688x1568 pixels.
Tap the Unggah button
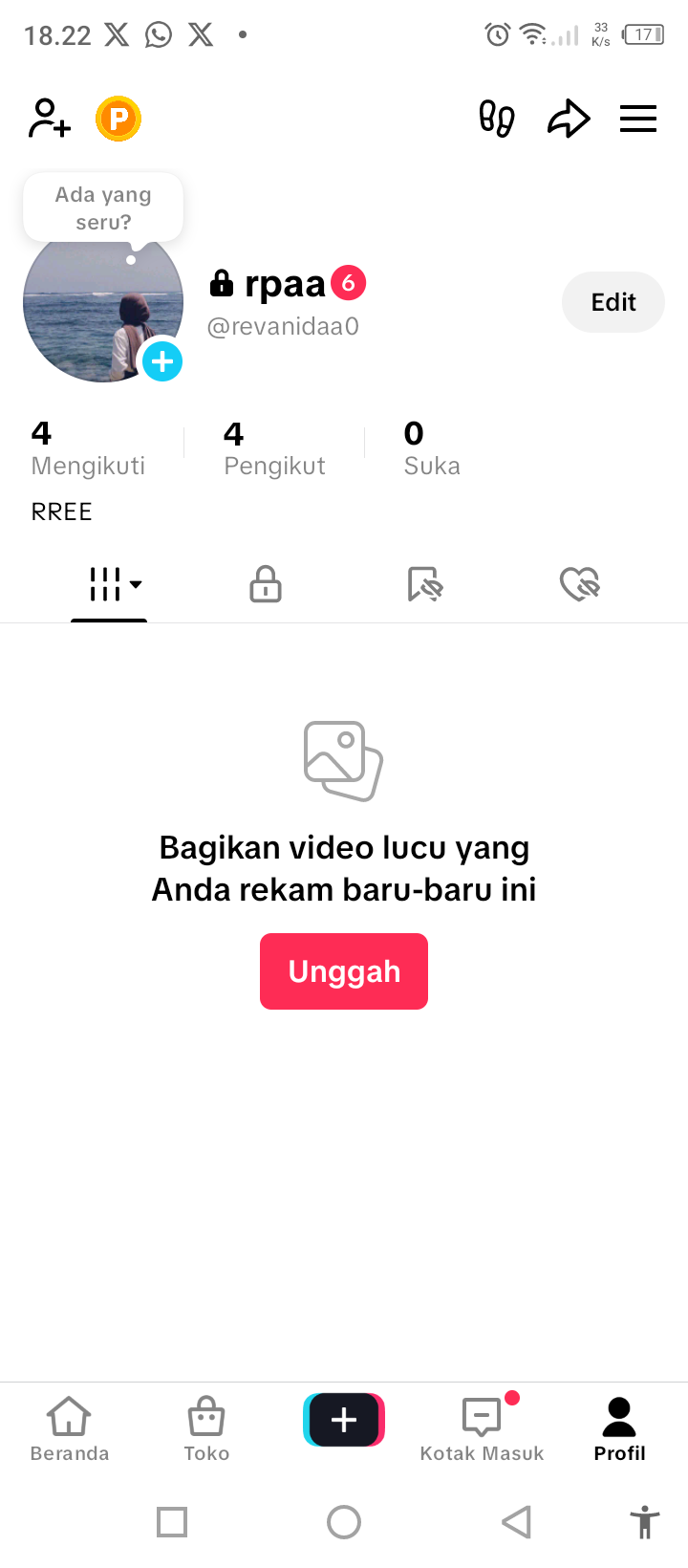[344, 971]
